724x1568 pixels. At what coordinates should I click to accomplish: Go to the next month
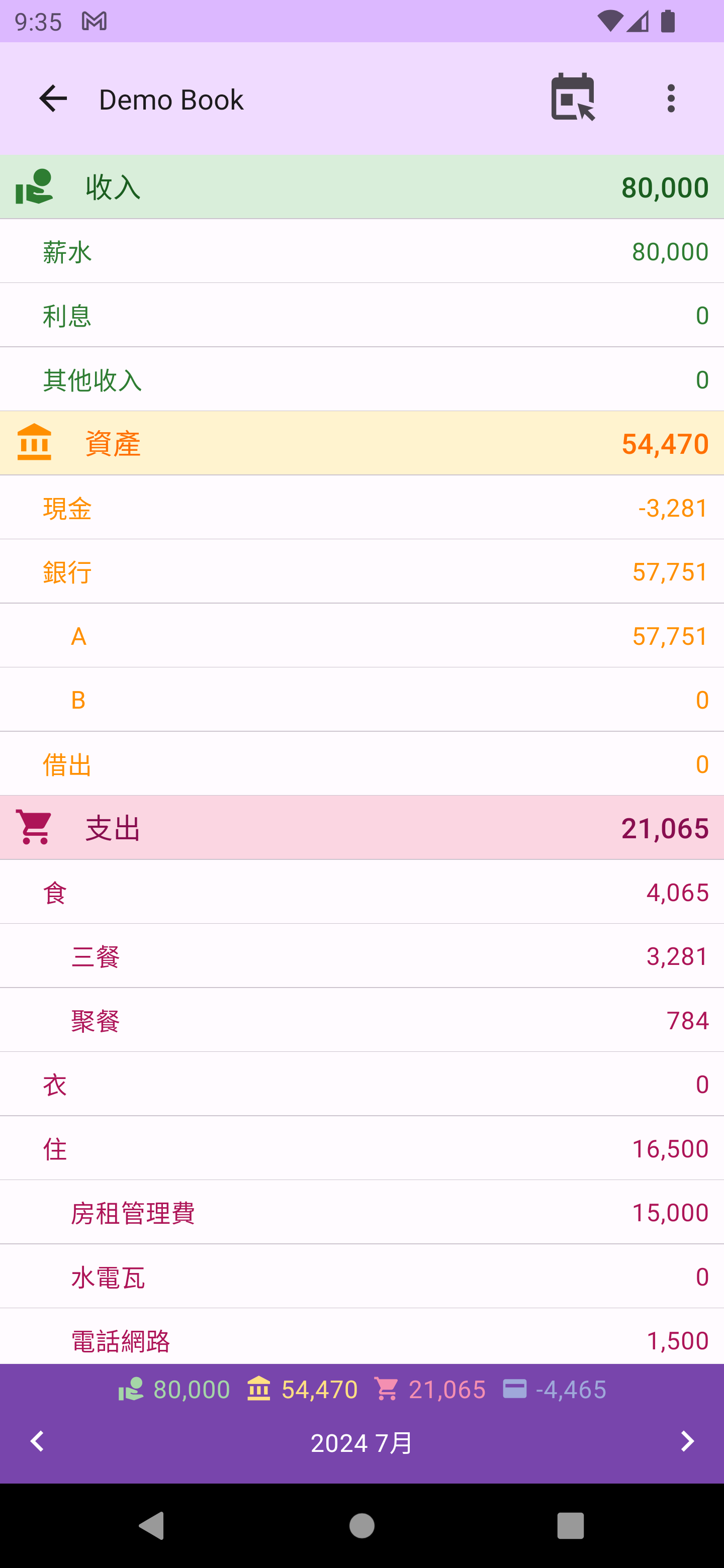point(687,1441)
